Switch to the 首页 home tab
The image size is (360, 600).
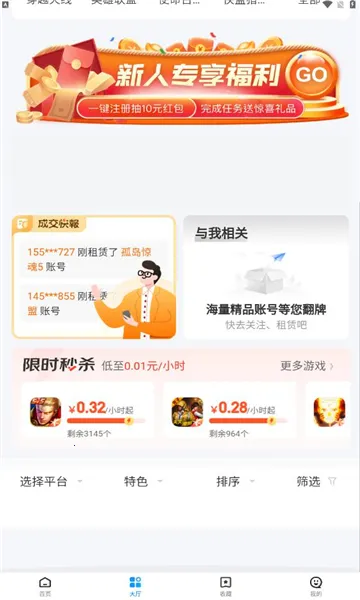[x=45, y=587]
